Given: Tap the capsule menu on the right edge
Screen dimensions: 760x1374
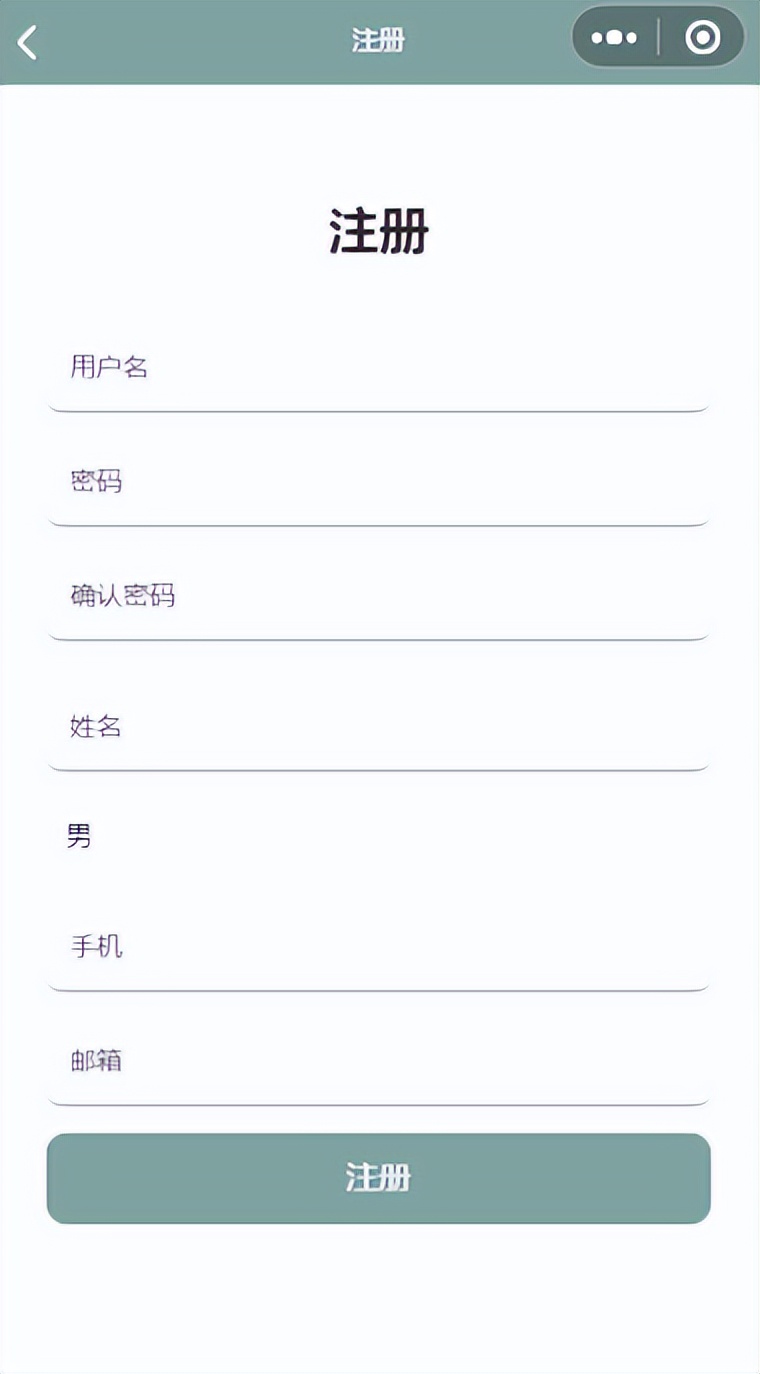Looking at the screenshot, I should point(657,38).
